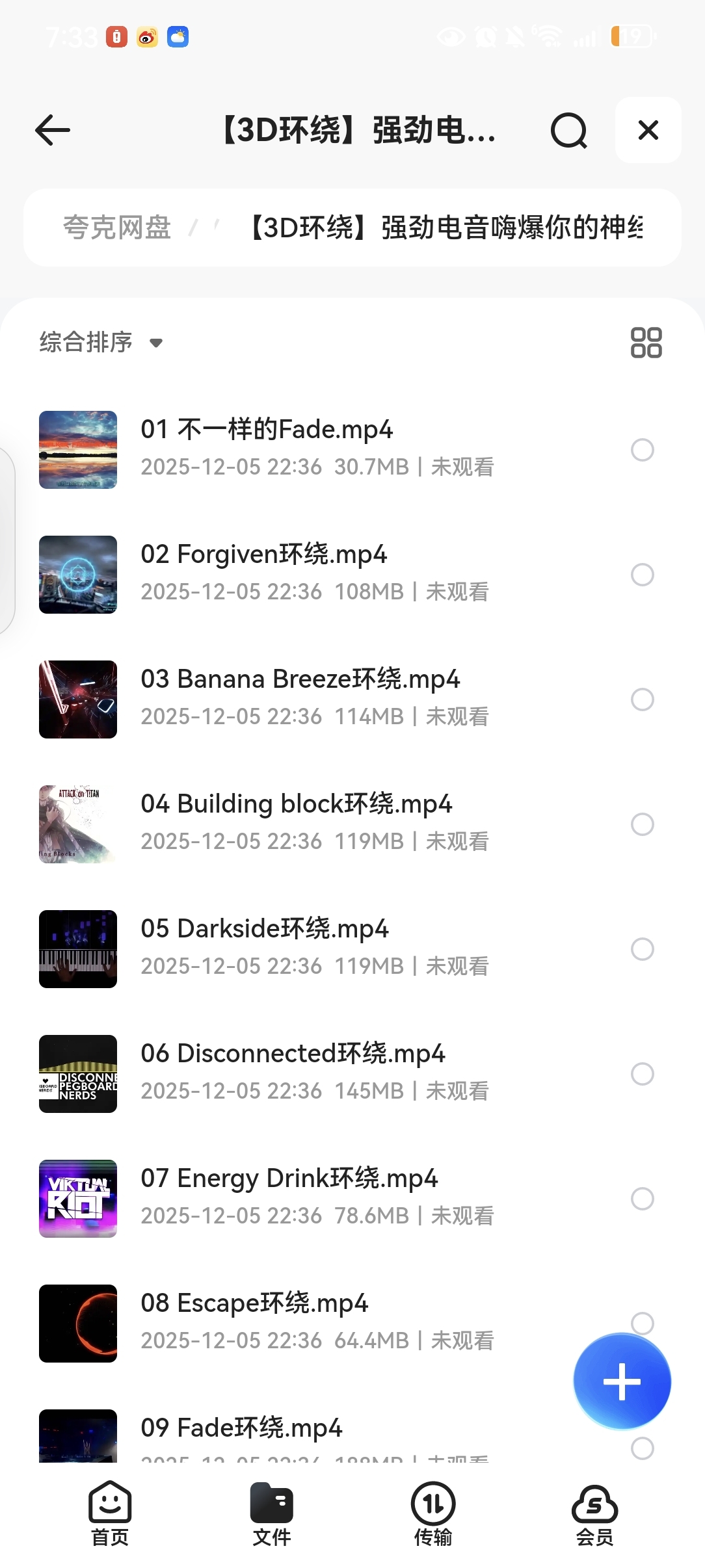Select the 02 Forgiven环绕.mp4 circle
Viewport: 705px width, 1568px height.
643,575
